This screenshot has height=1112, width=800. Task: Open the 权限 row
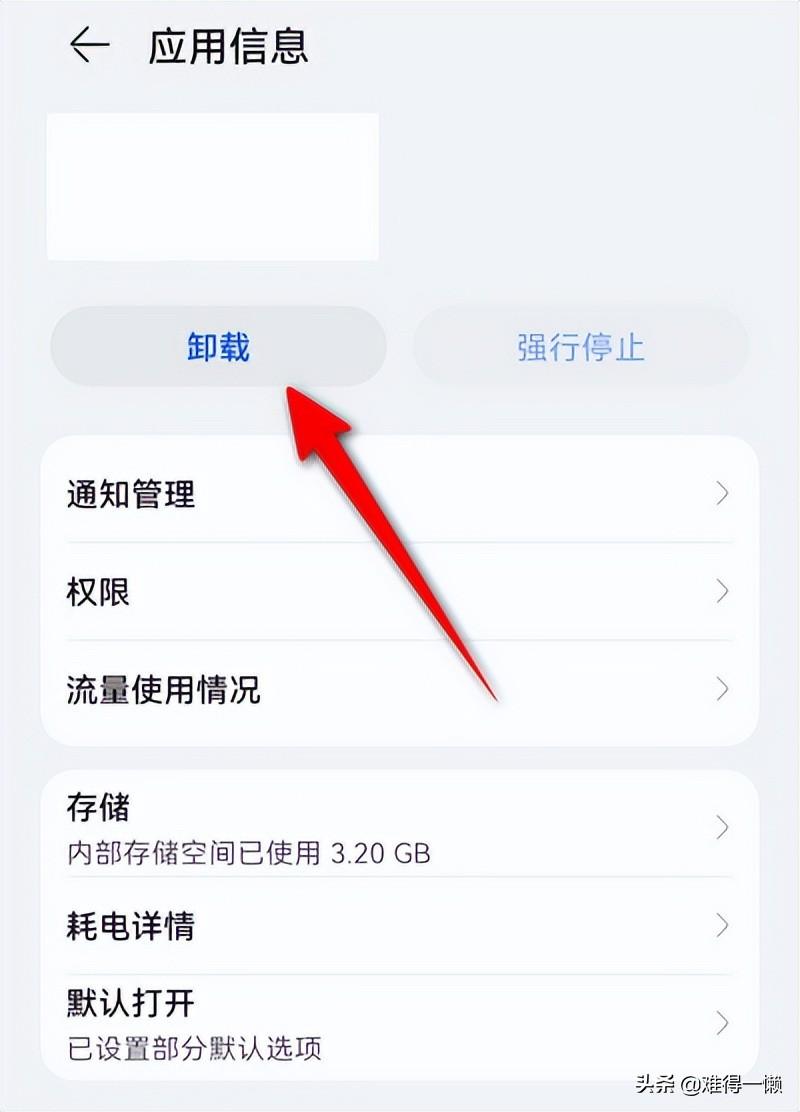point(398,592)
